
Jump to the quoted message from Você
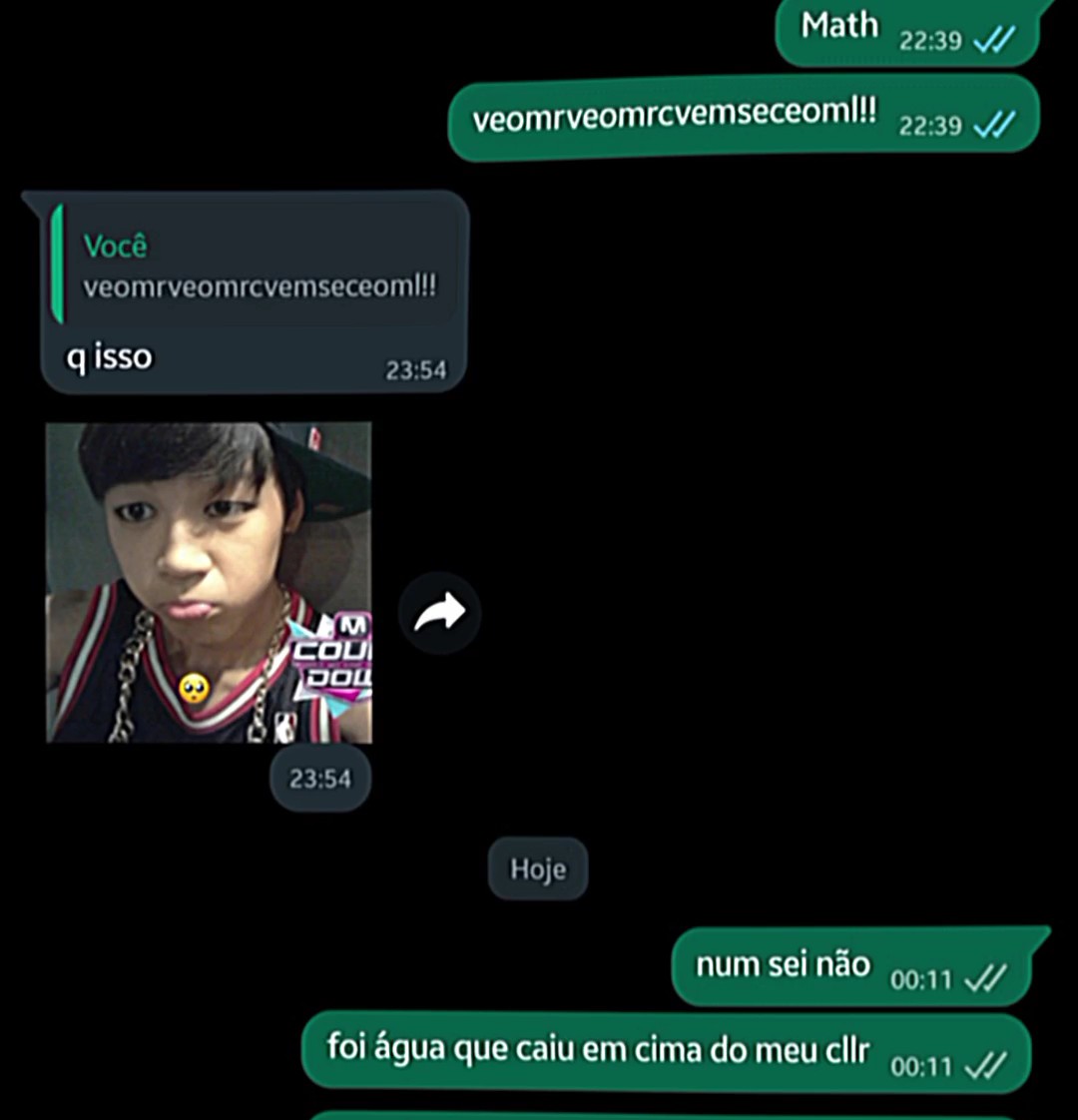coord(254,266)
